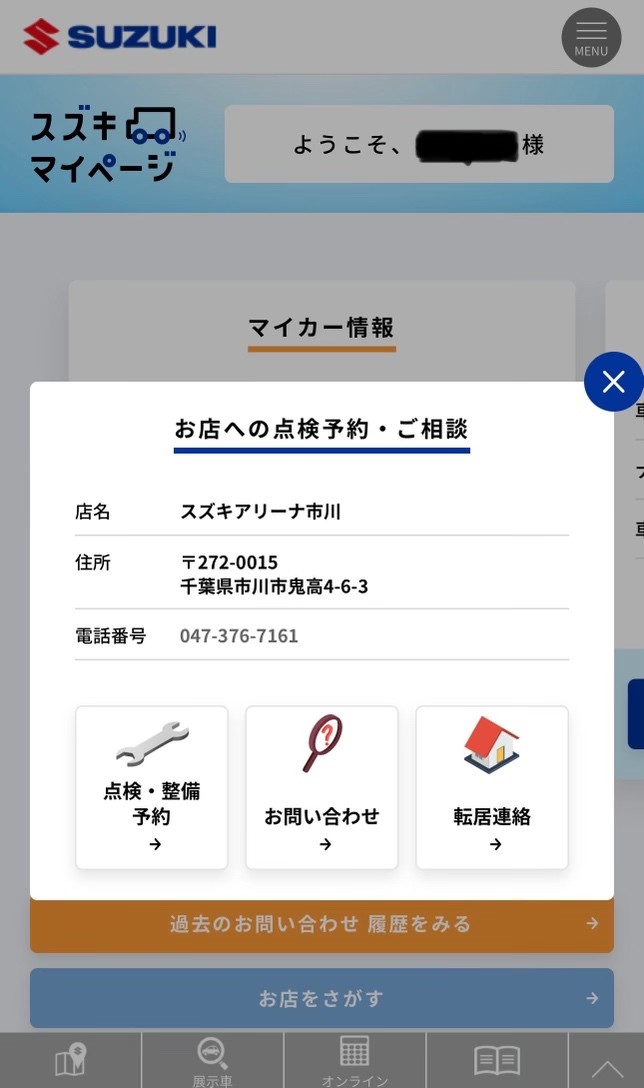The width and height of the screenshot is (644, 1088).
Task: Open the MENU hamburger button
Action: (591, 38)
